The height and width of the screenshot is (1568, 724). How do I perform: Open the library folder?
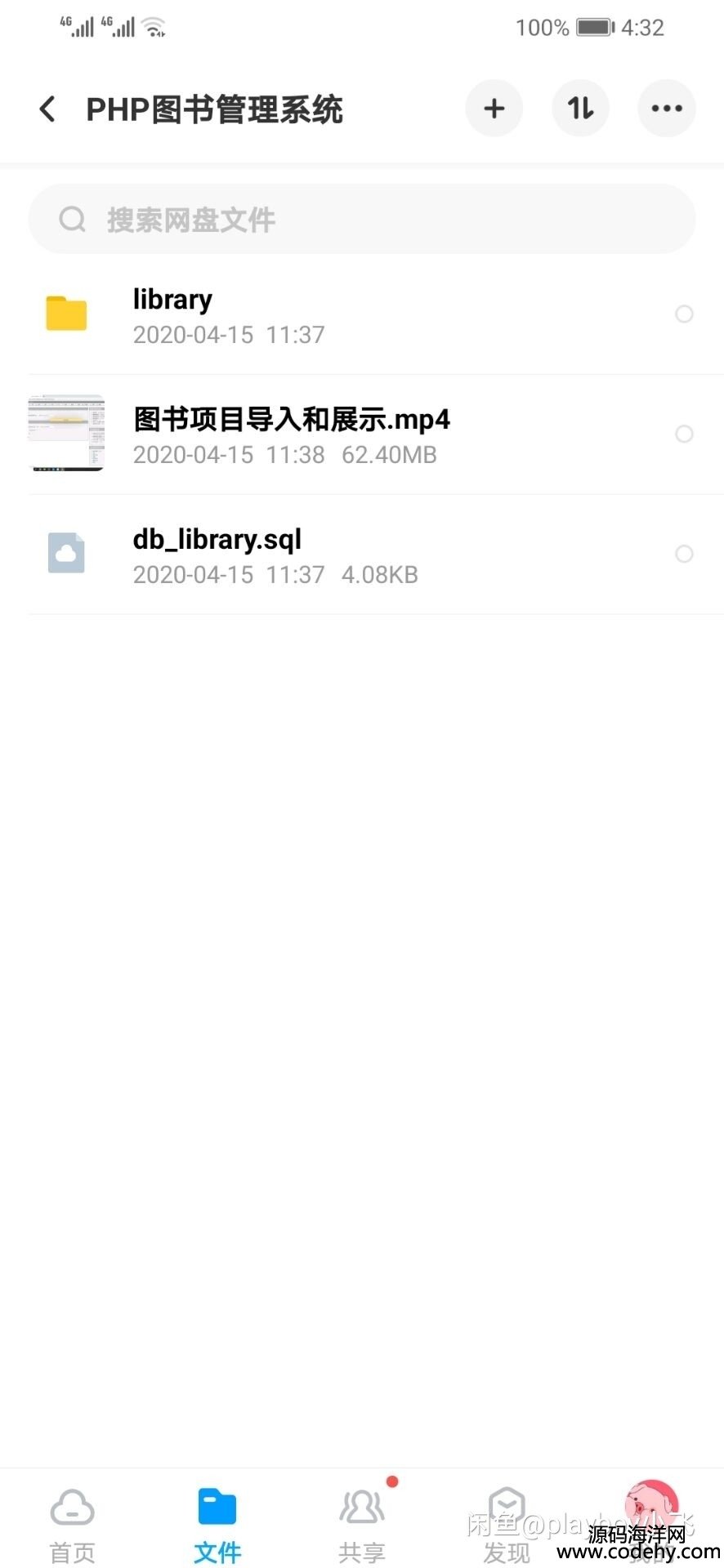[x=245, y=315]
